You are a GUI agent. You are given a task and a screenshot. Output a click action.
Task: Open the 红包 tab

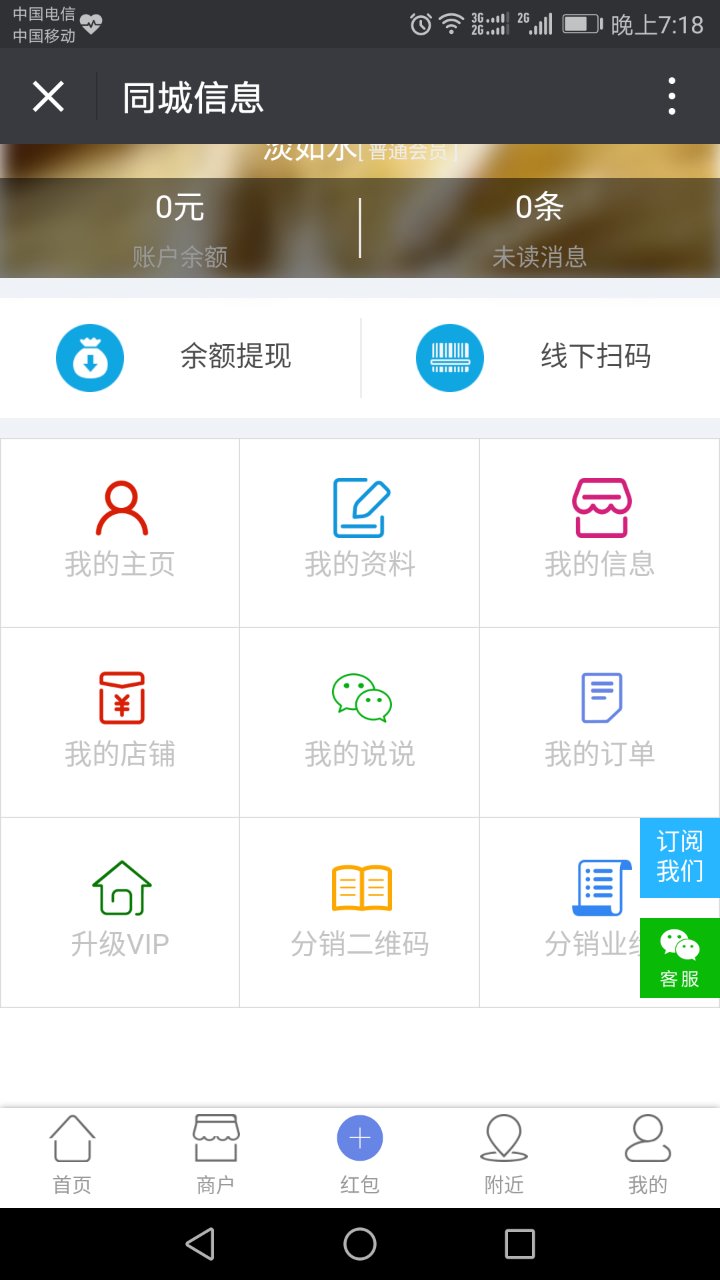click(360, 1155)
